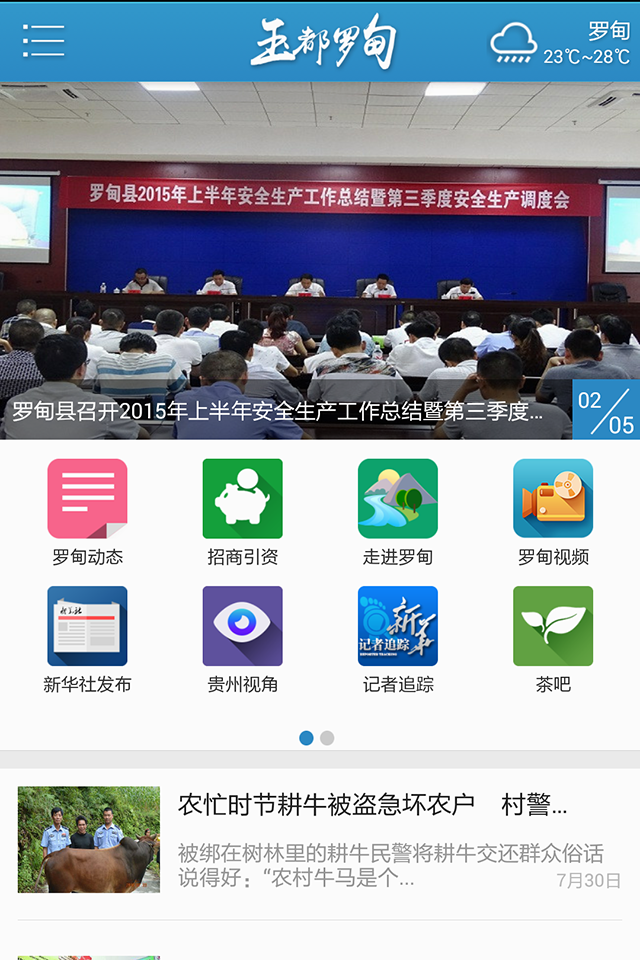Viewport: 640px width, 960px height.
Task: Open 罗甸动态 section
Action: point(88,513)
